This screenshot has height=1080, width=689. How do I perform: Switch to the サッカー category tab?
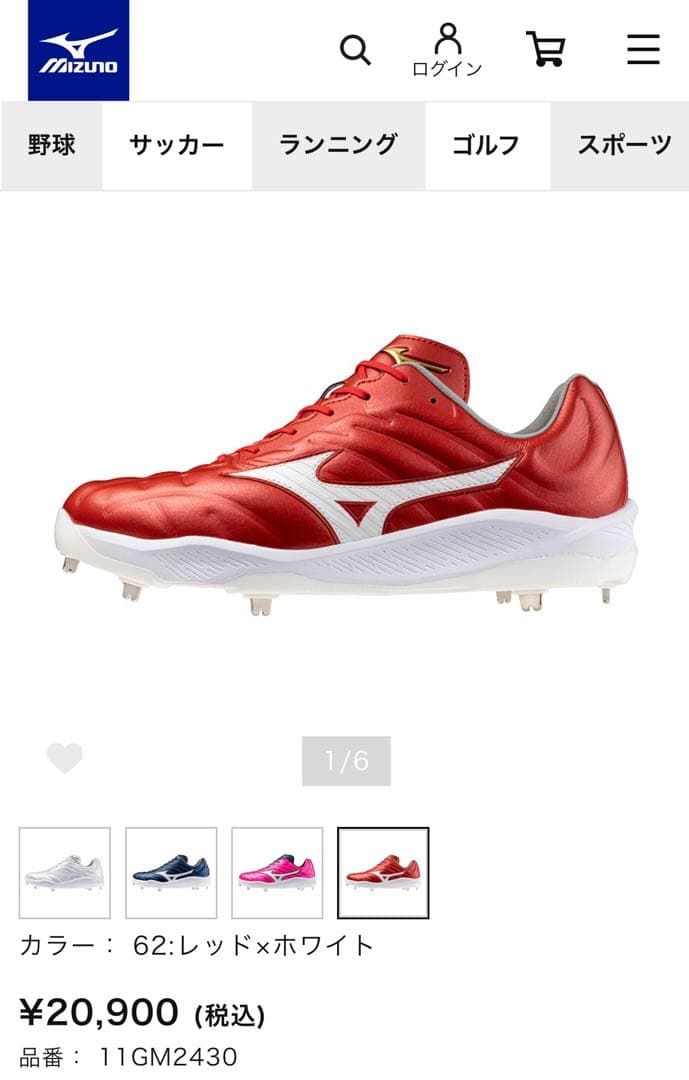[x=176, y=145]
